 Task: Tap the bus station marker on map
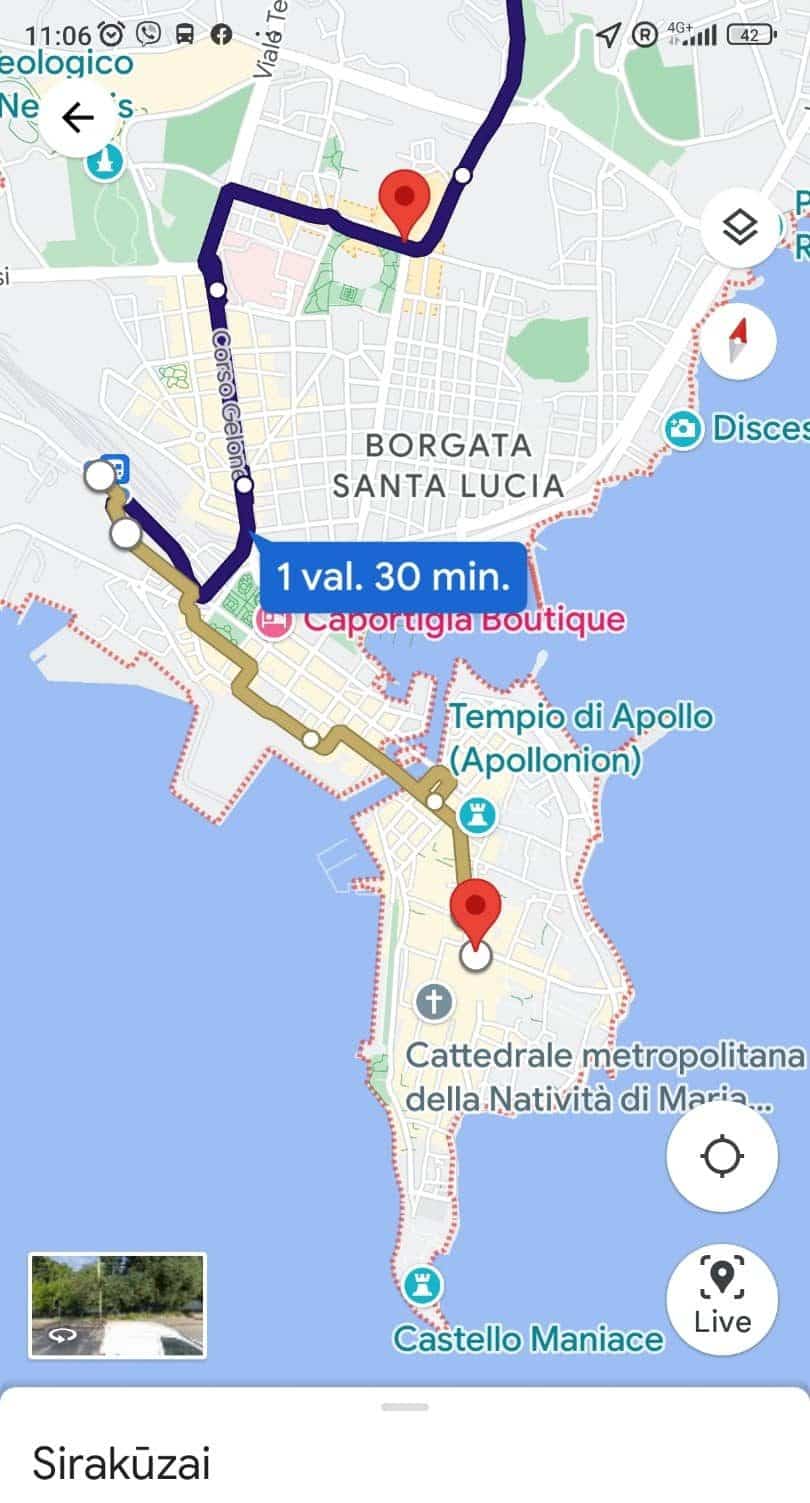click(117, 467)
